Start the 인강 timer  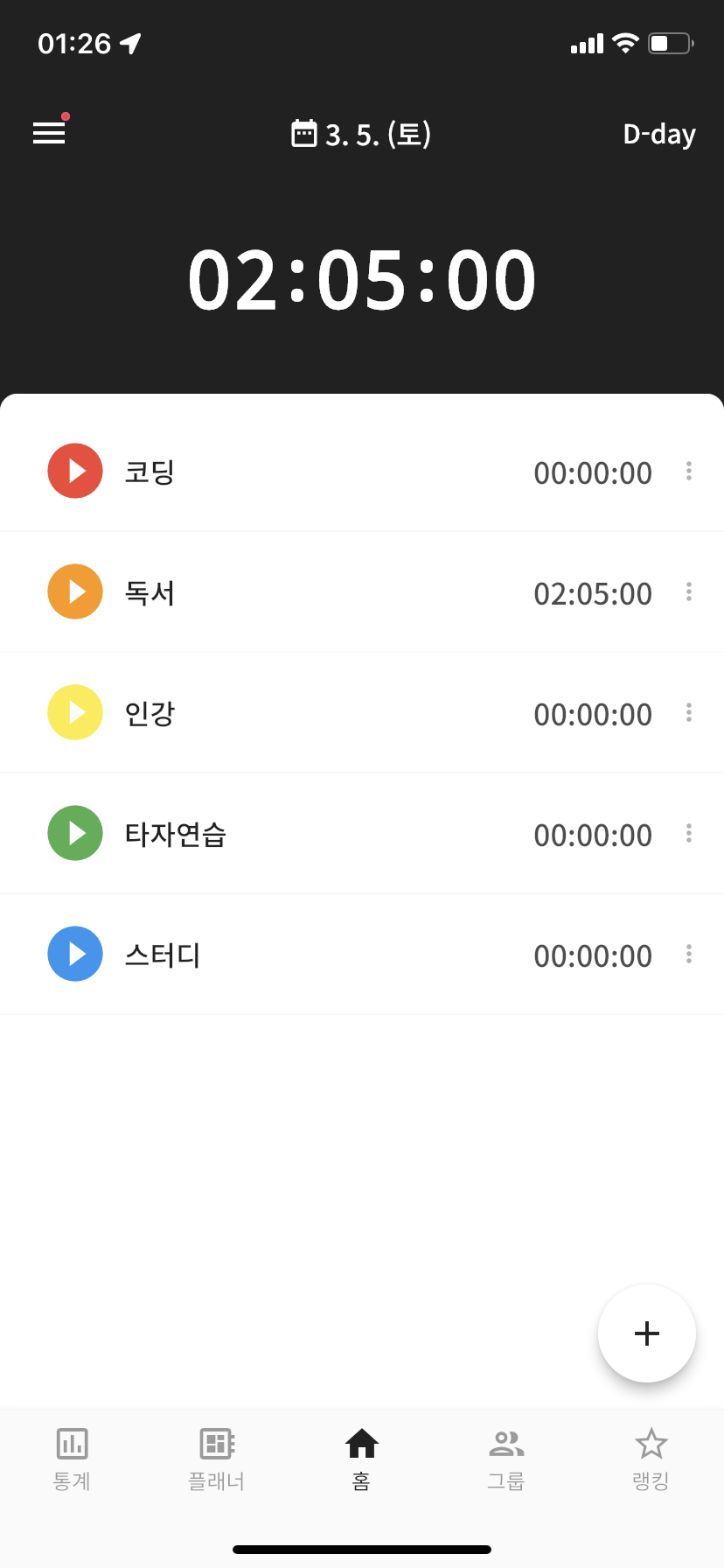75,712
